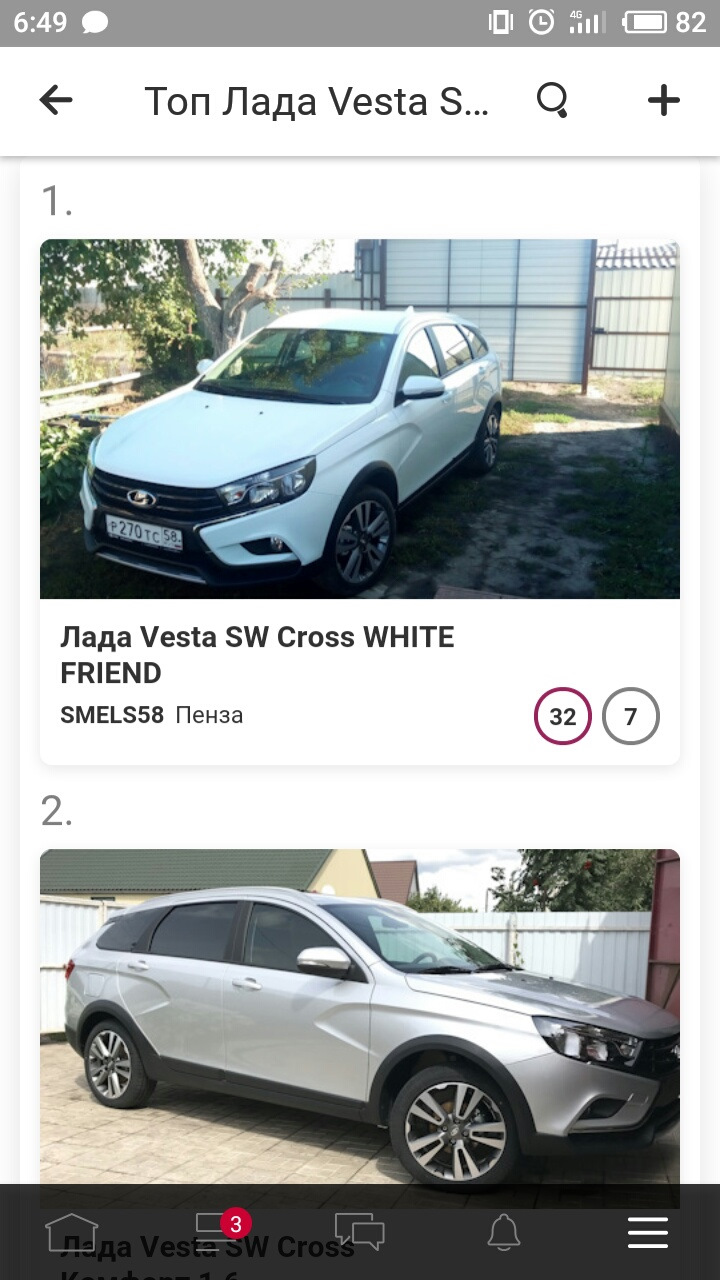
Task: Open the SMELS58 author profile
Action: (x=111, y=715)
